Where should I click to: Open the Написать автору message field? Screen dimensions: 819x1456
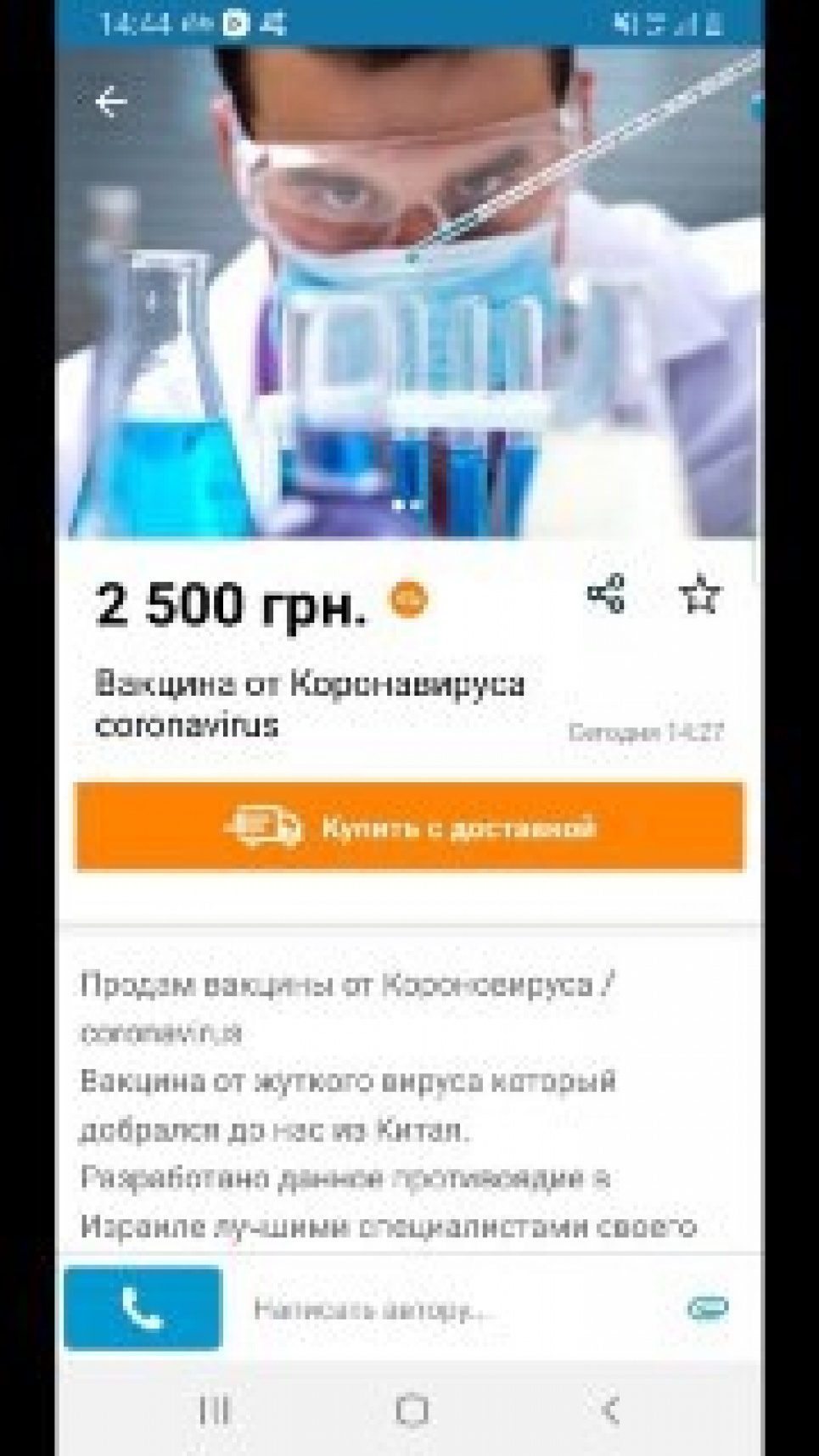[441, 1309]
